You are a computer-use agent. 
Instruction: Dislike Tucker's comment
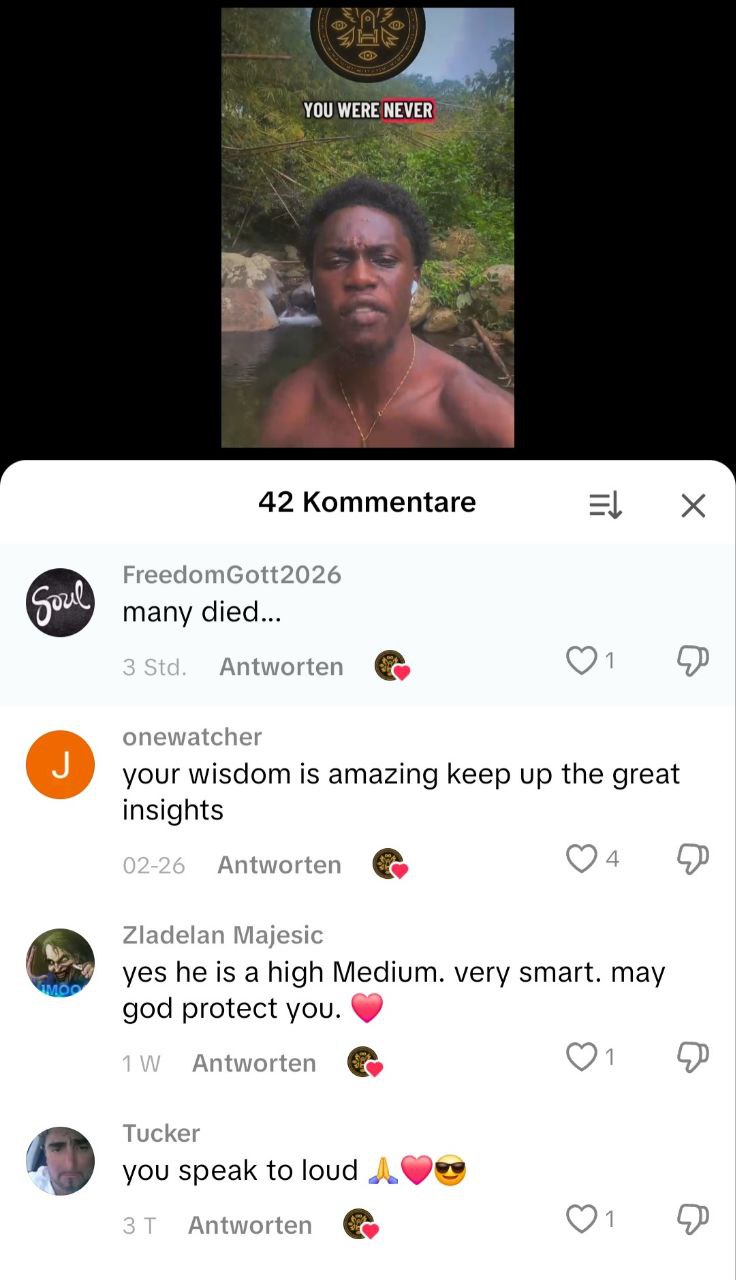pyautogui.click(x=693, y=1218)
